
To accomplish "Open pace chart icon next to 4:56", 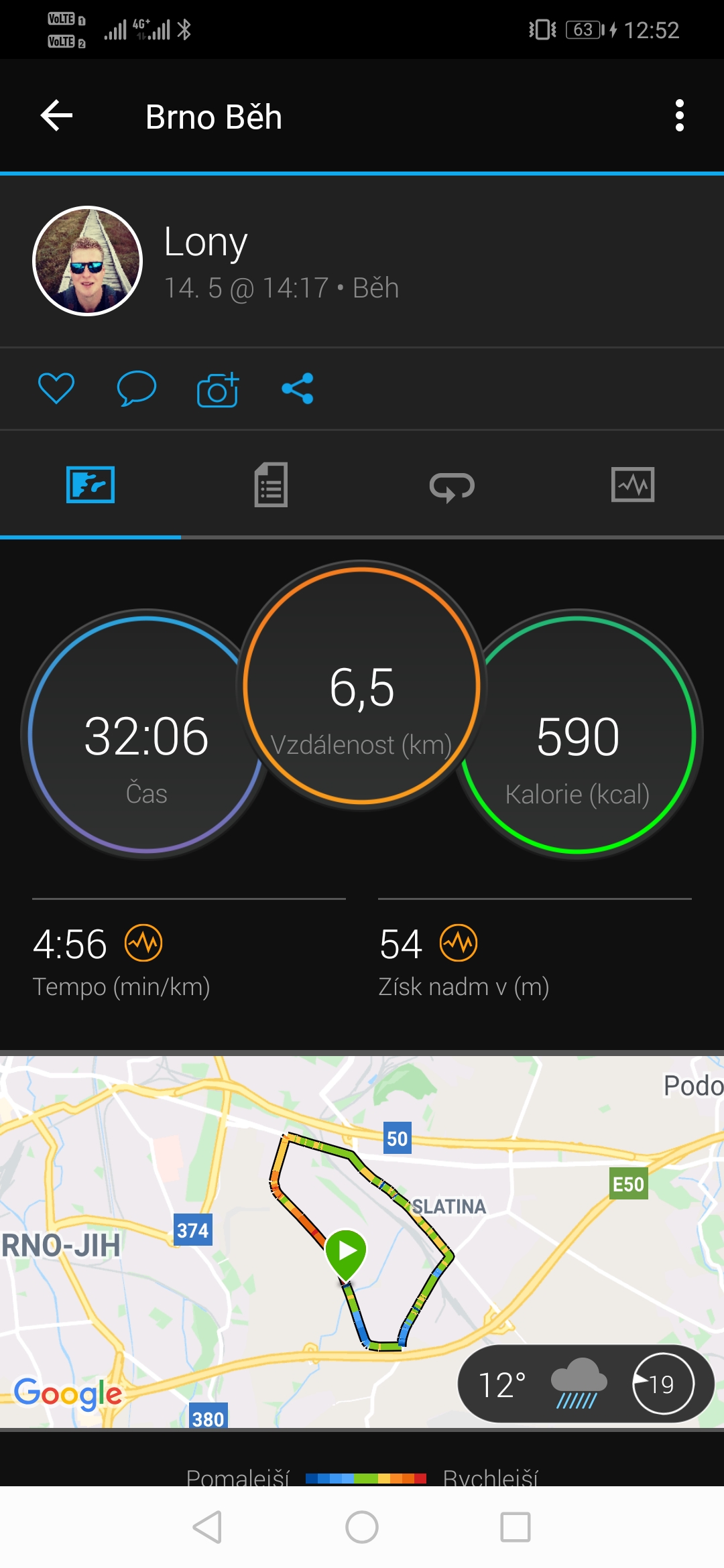I will (143, 943).
